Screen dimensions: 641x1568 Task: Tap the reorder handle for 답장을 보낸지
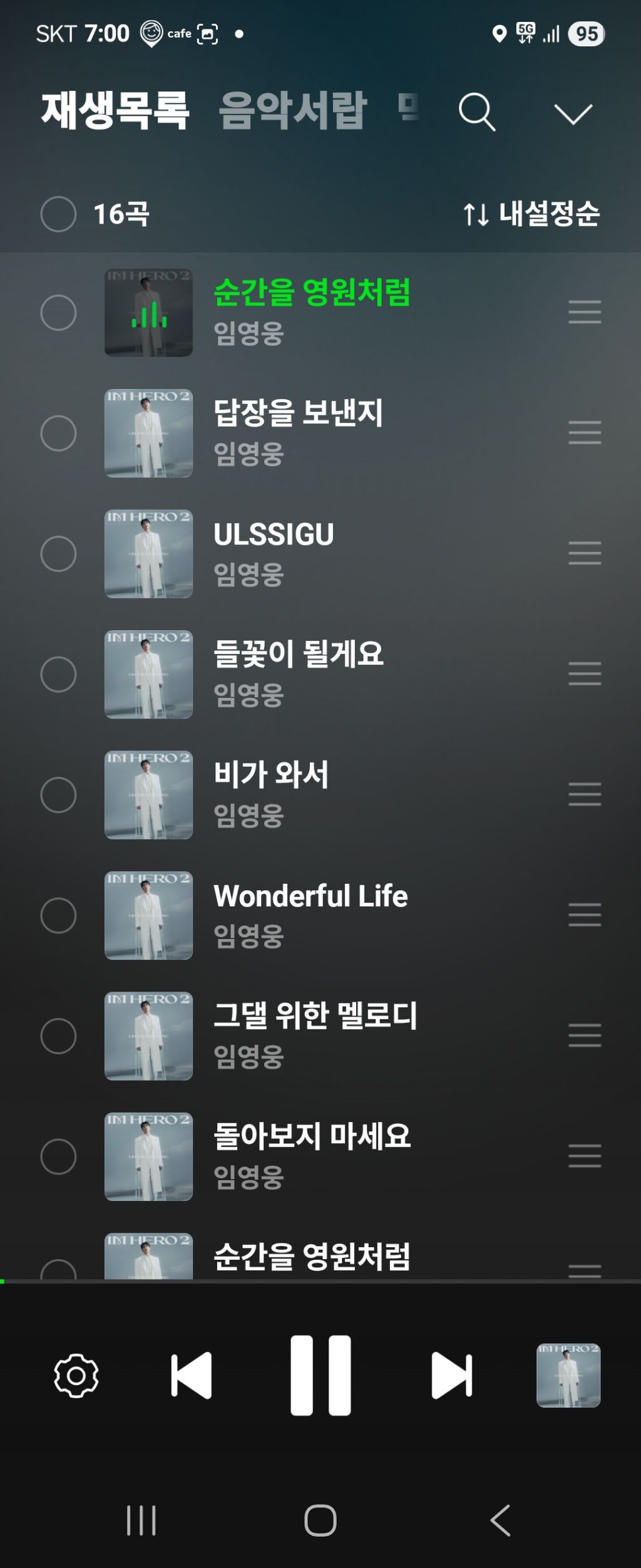coord(585,433)
